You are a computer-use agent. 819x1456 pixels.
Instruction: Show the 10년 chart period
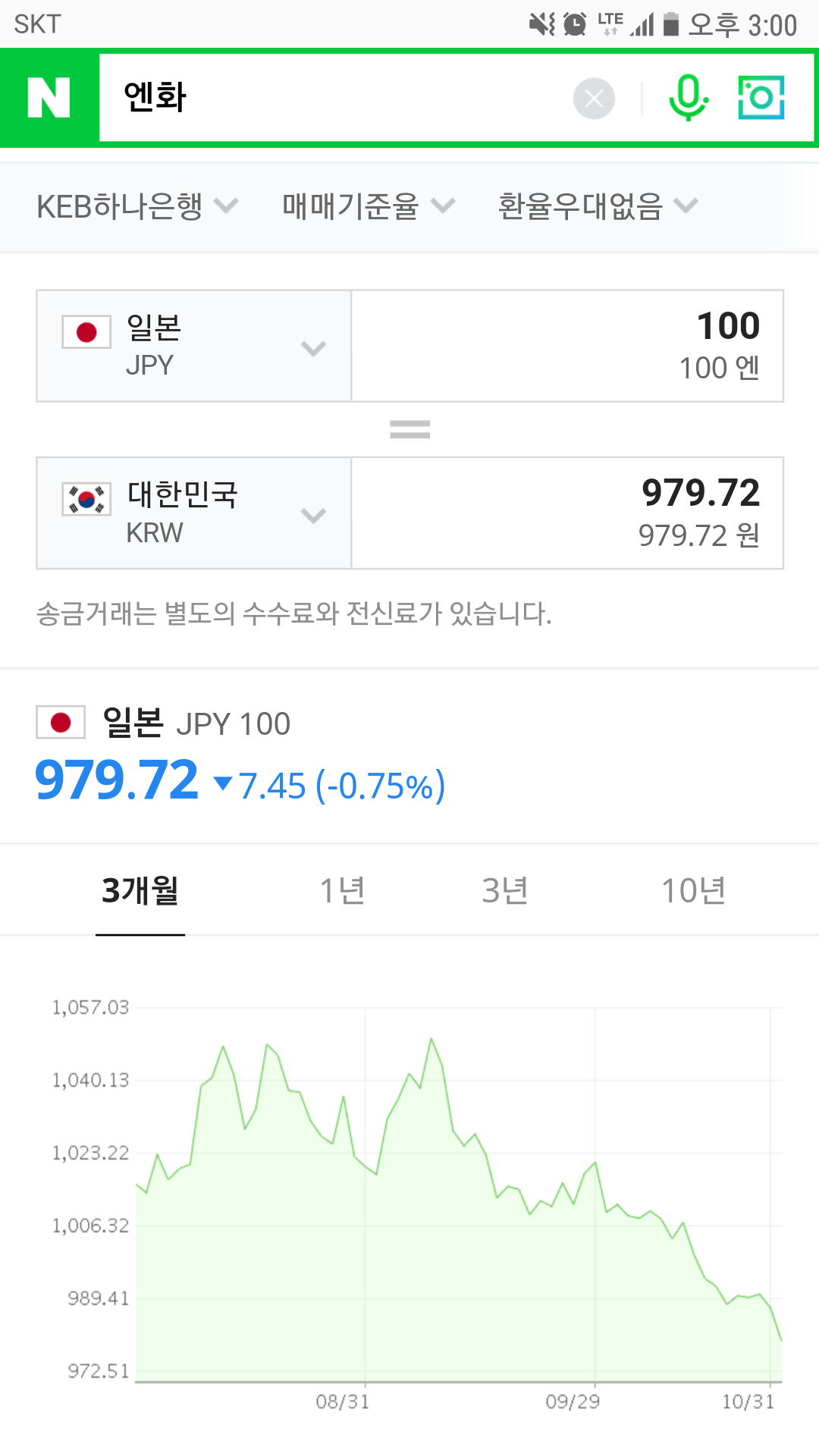coord(694,890)
